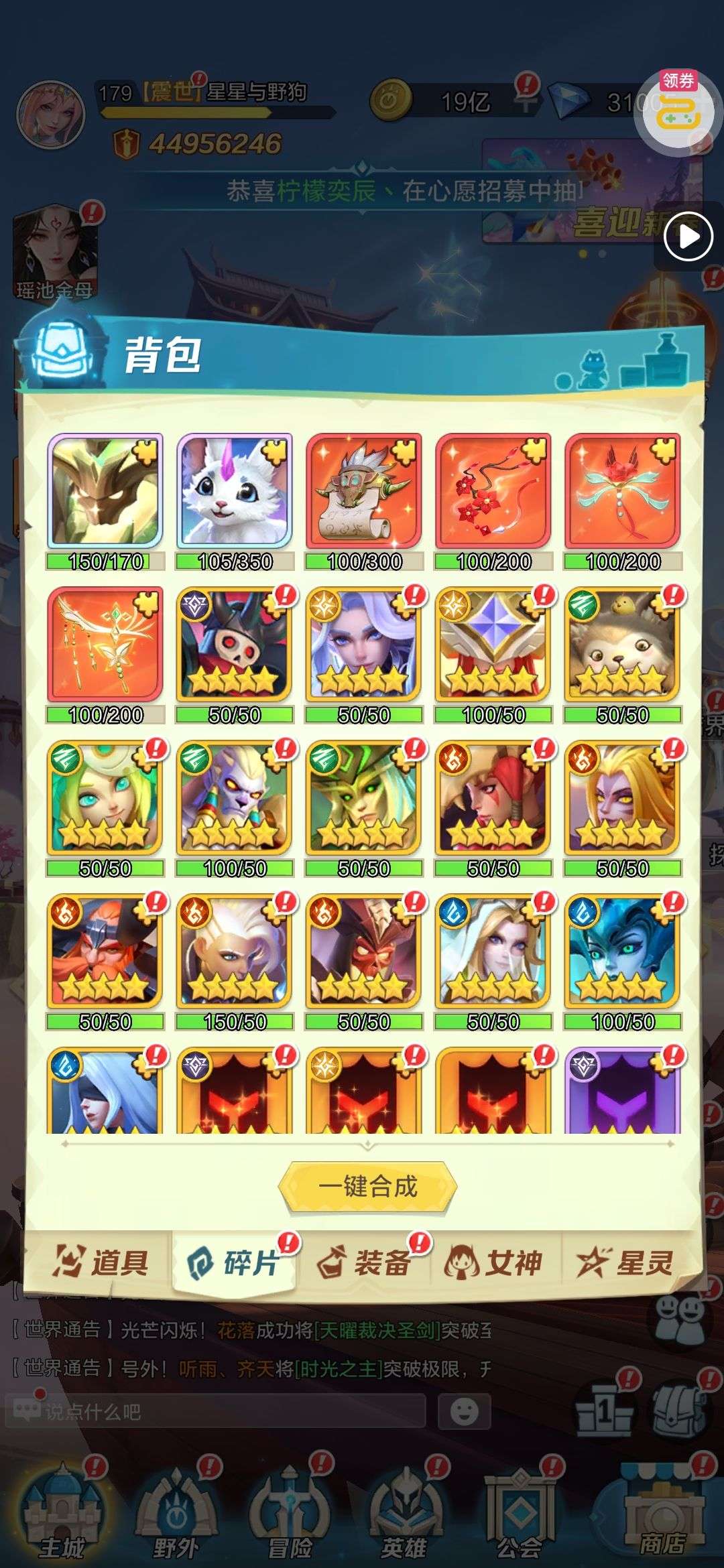
Task: Select the red-bearded hero fragment 50/50
Action: (x=105, y=953)
